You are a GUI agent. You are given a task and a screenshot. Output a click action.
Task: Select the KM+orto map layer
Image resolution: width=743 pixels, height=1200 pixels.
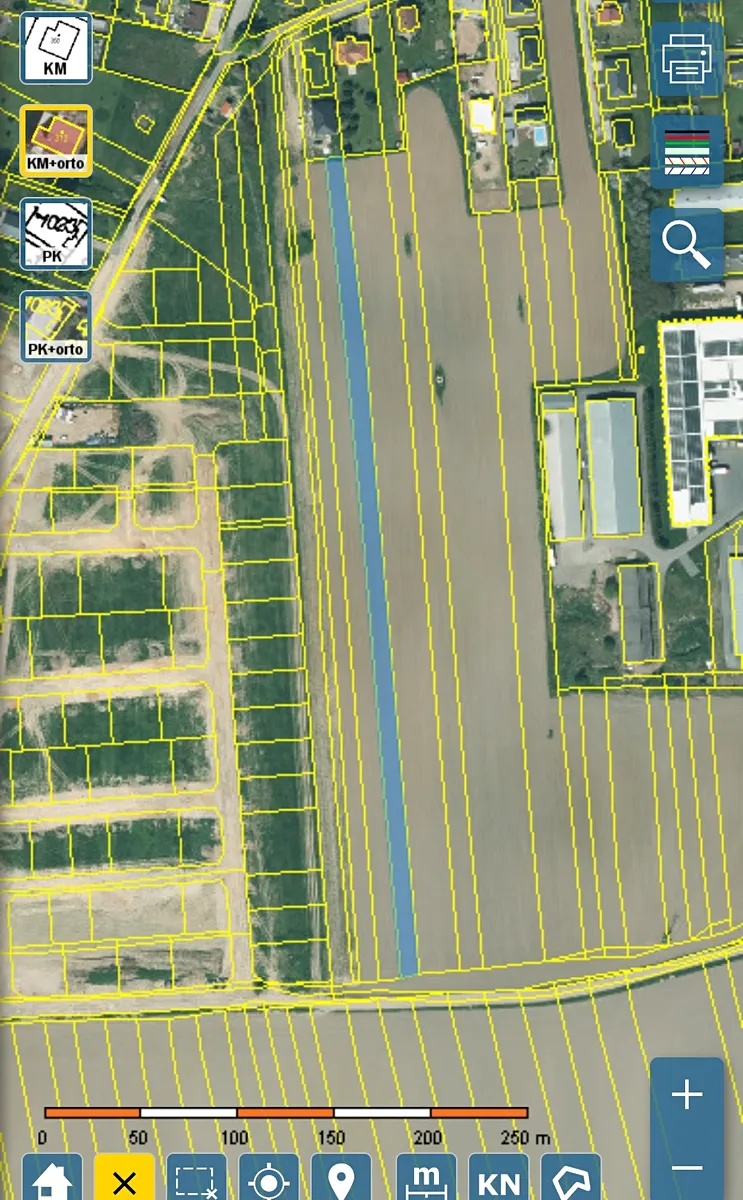point(56,141)
